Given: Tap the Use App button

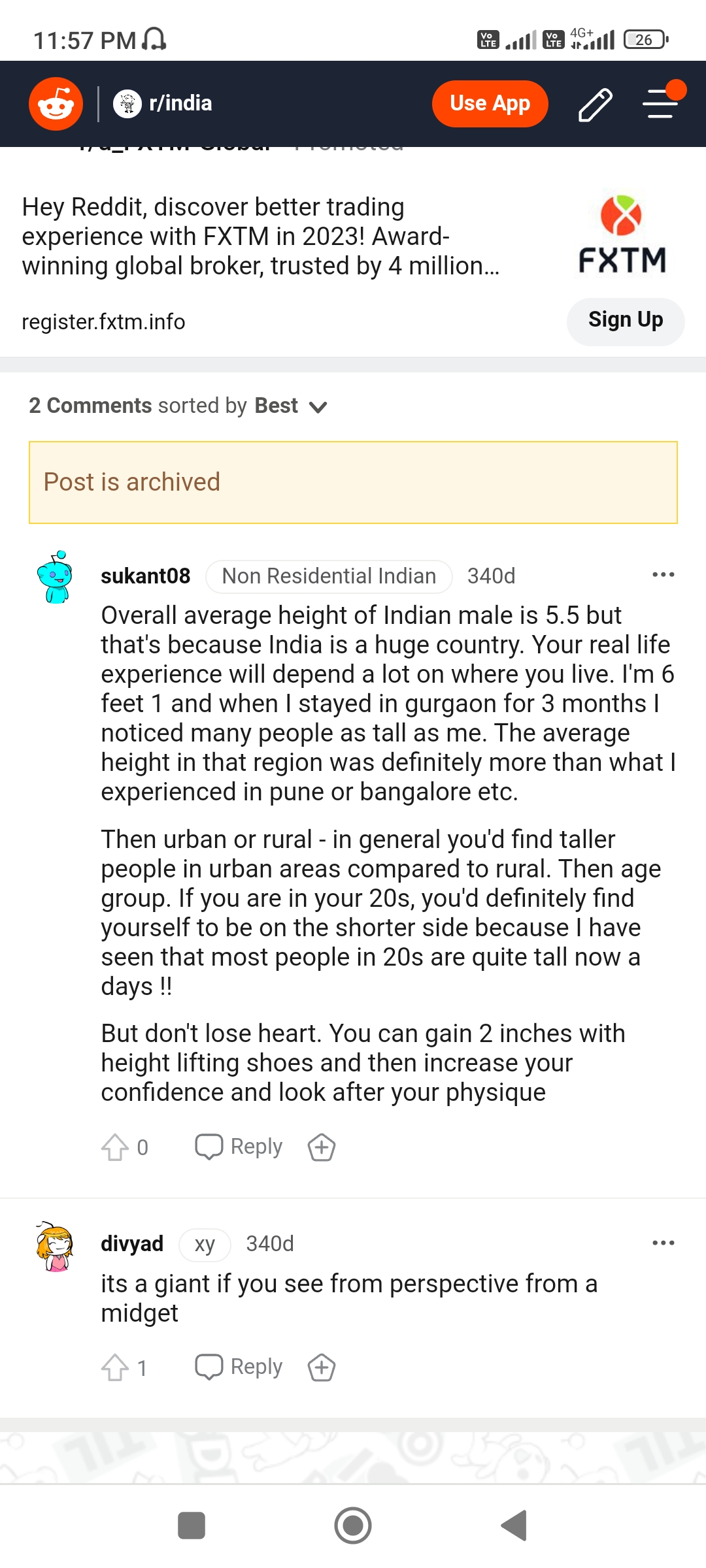Looking at the screenshot, I should pyautogui.click(x=490, y=103).
